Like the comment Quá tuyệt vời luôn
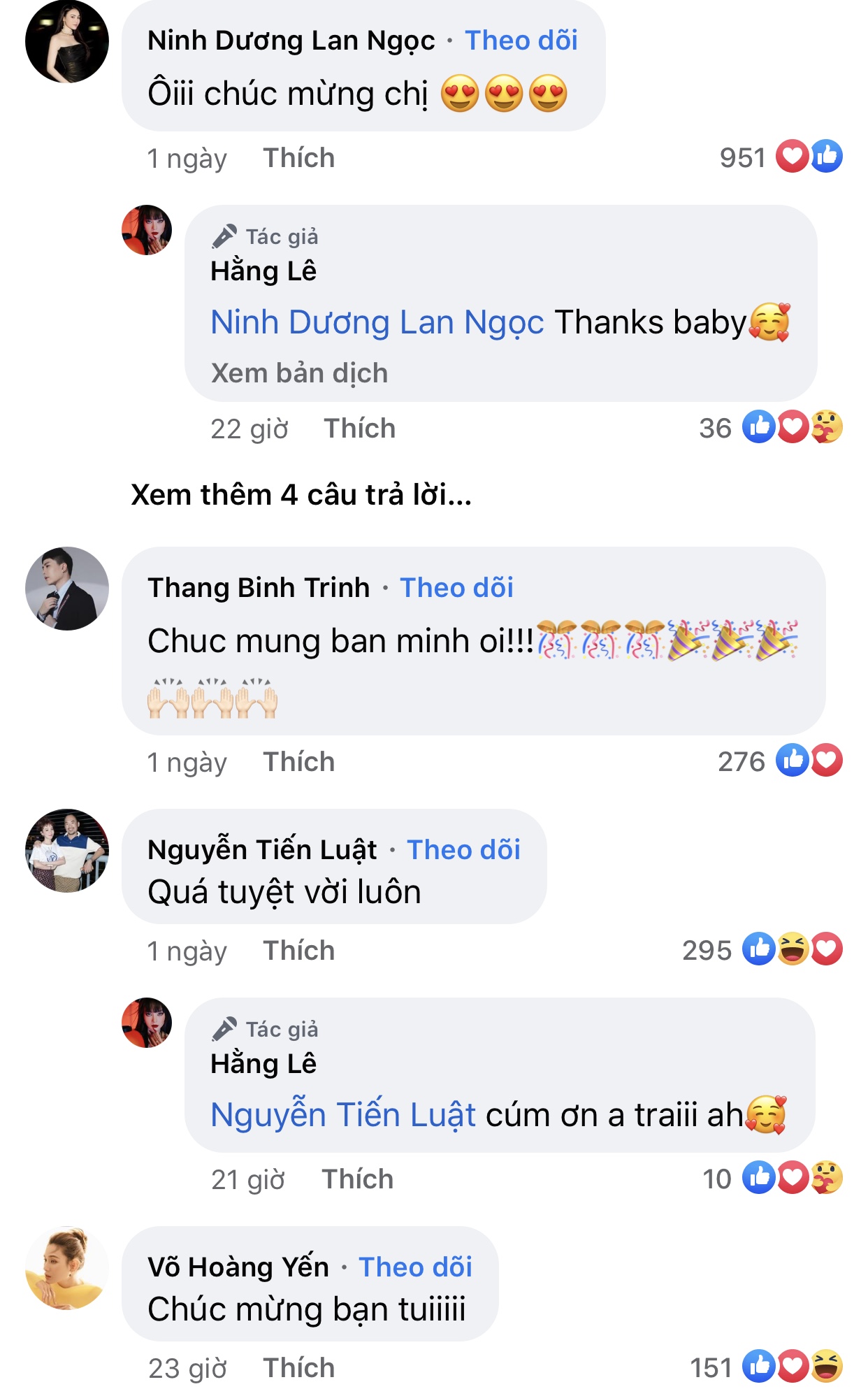 tap(299, 951)
